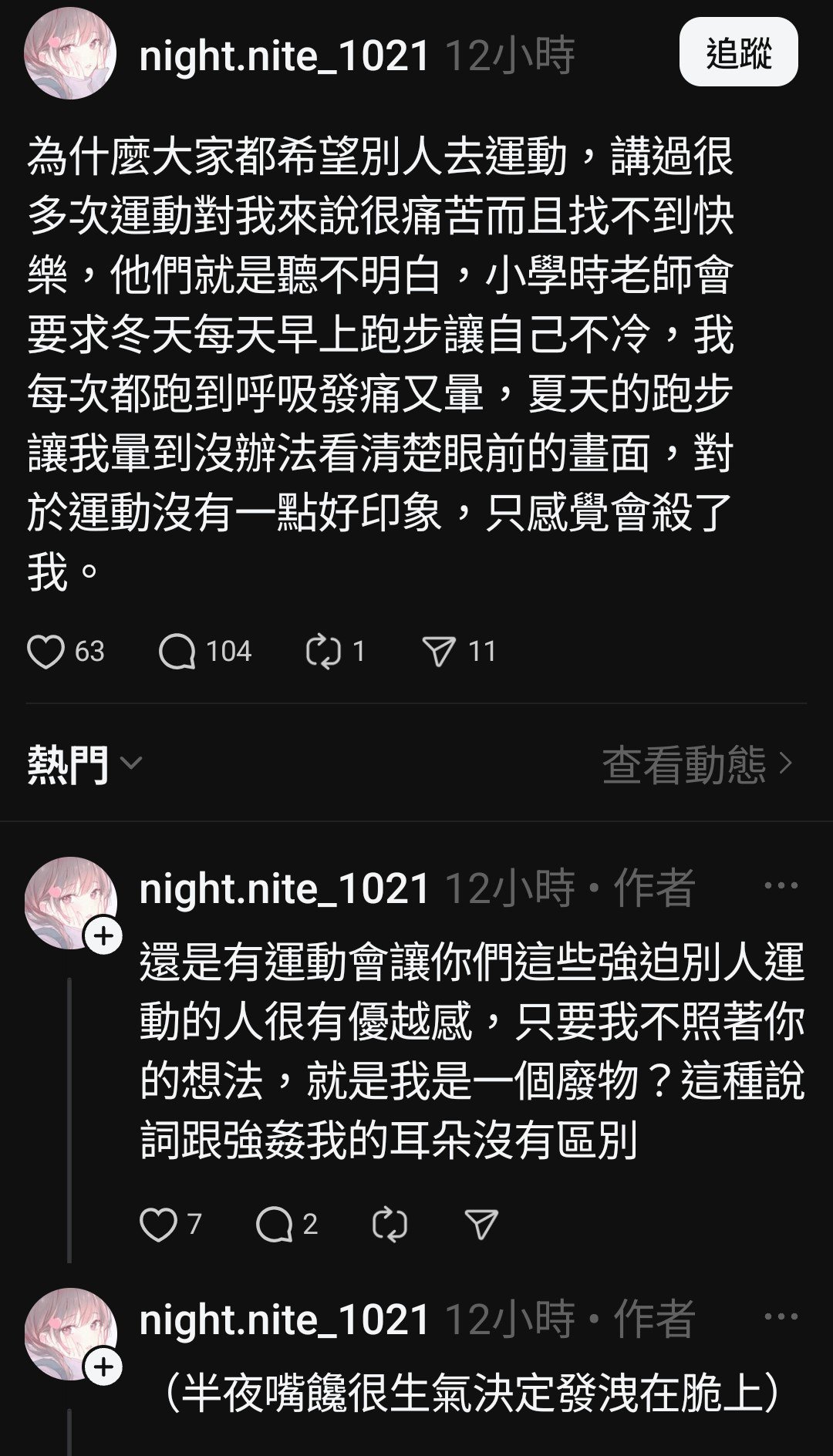Open overflow menu on the 優越感 reply
This screenshot has height=1456, width=833.
[x=781, y=885]
